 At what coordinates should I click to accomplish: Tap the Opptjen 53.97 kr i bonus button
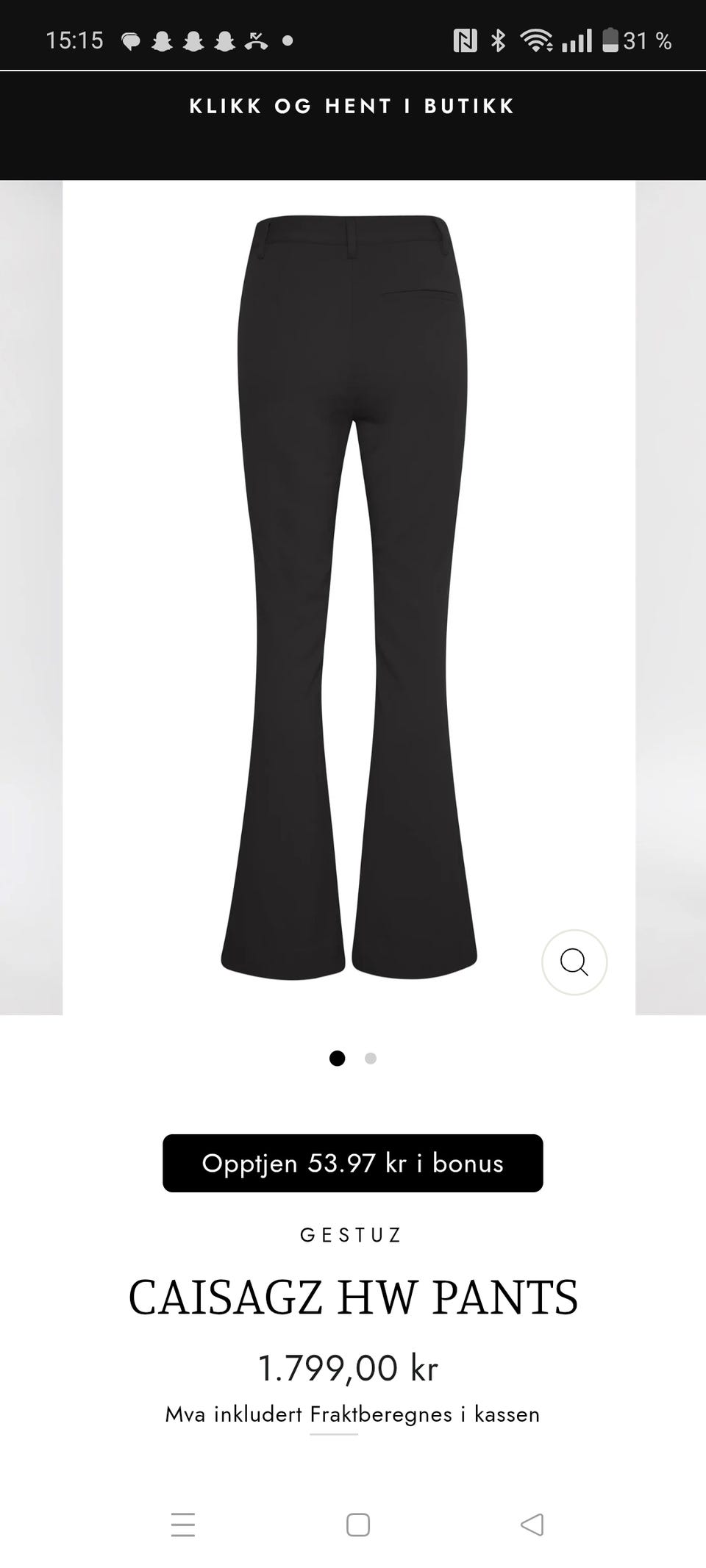[x=352, y=1163]
